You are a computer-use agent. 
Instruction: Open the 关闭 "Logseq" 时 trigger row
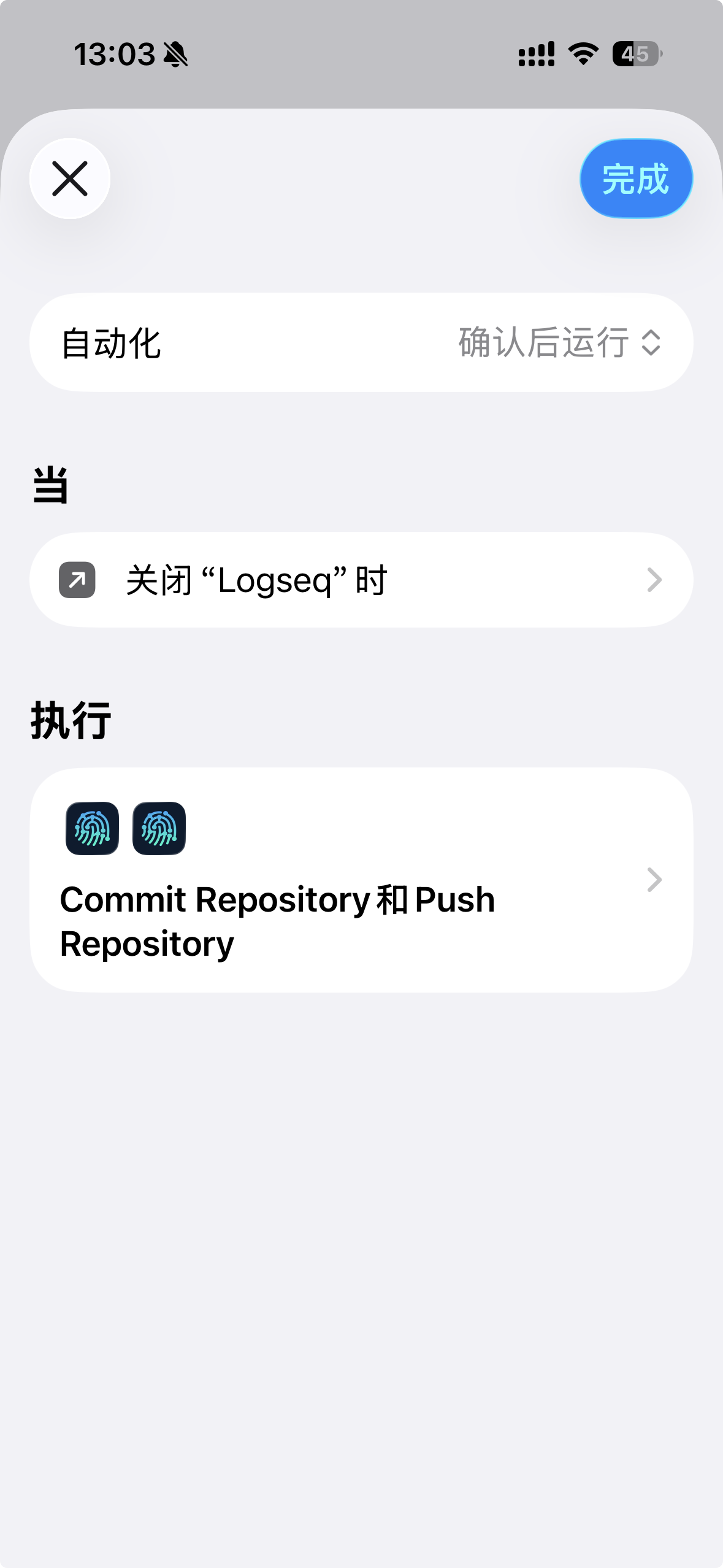pyautogui.click(x=361, y=580)
